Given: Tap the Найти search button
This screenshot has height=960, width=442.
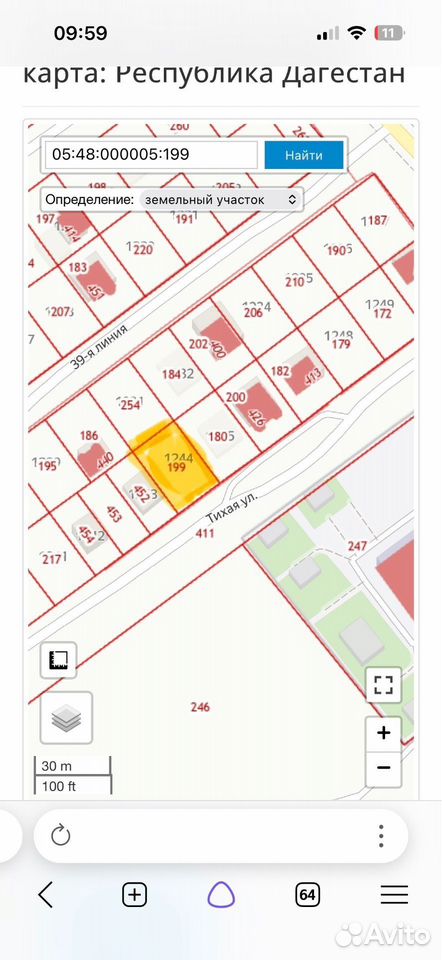Looking at the screenshot, I should tap(304, 154).
